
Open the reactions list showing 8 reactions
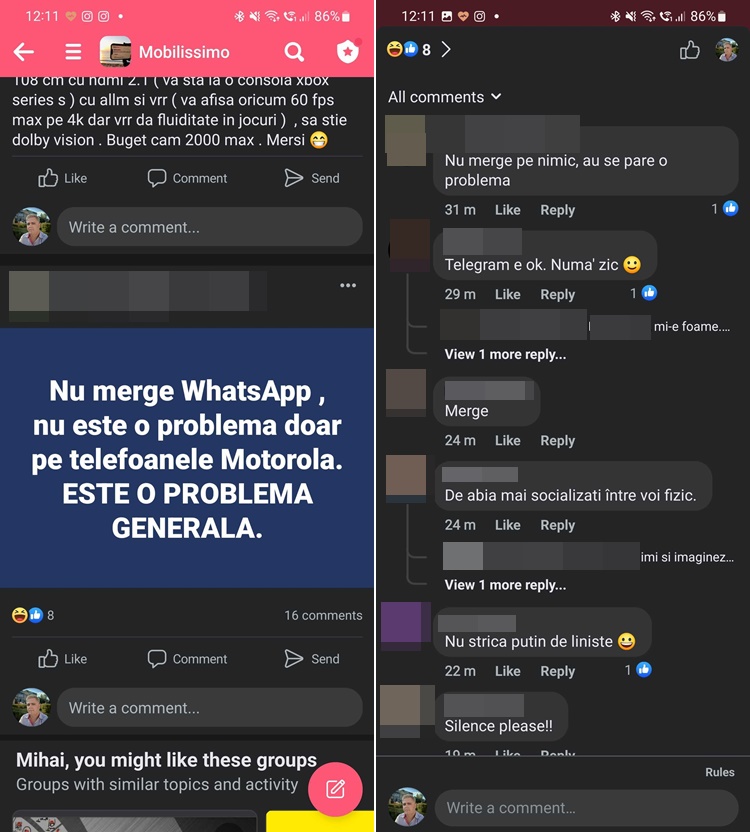(x=420, y=50)
